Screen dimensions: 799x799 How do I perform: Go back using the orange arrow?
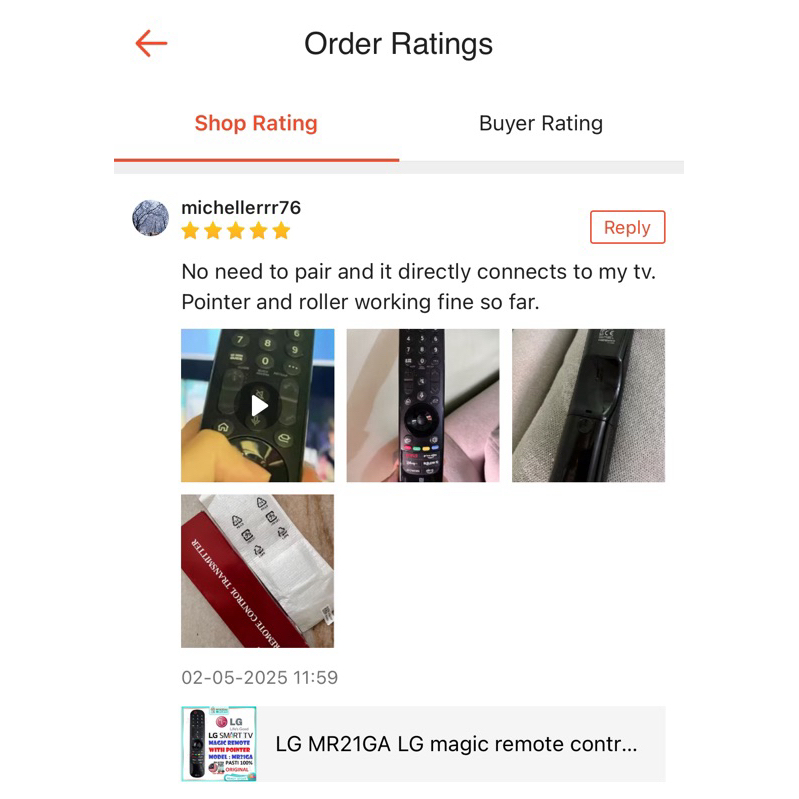[x=151, y=43]
